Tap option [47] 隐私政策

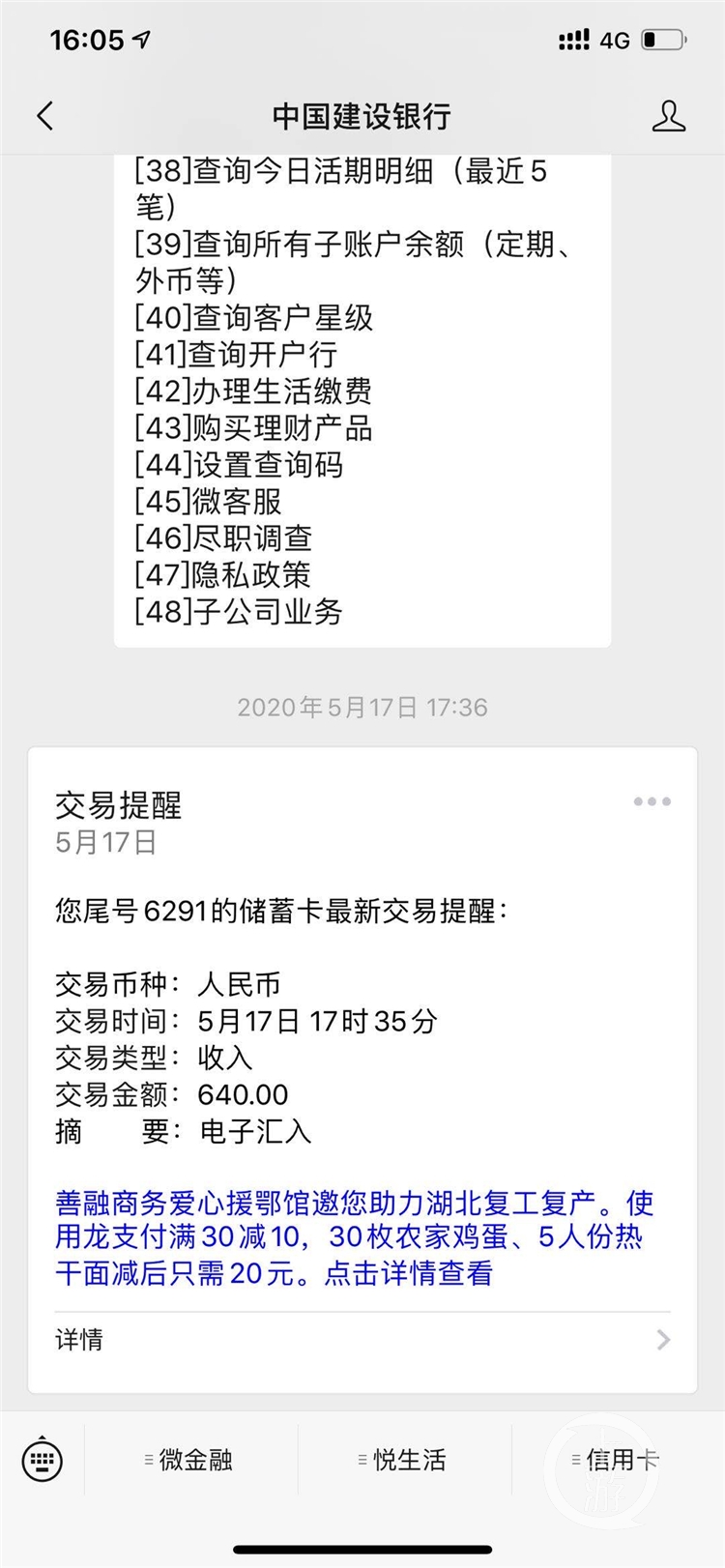pyautogui.click(x=240, y=575)
